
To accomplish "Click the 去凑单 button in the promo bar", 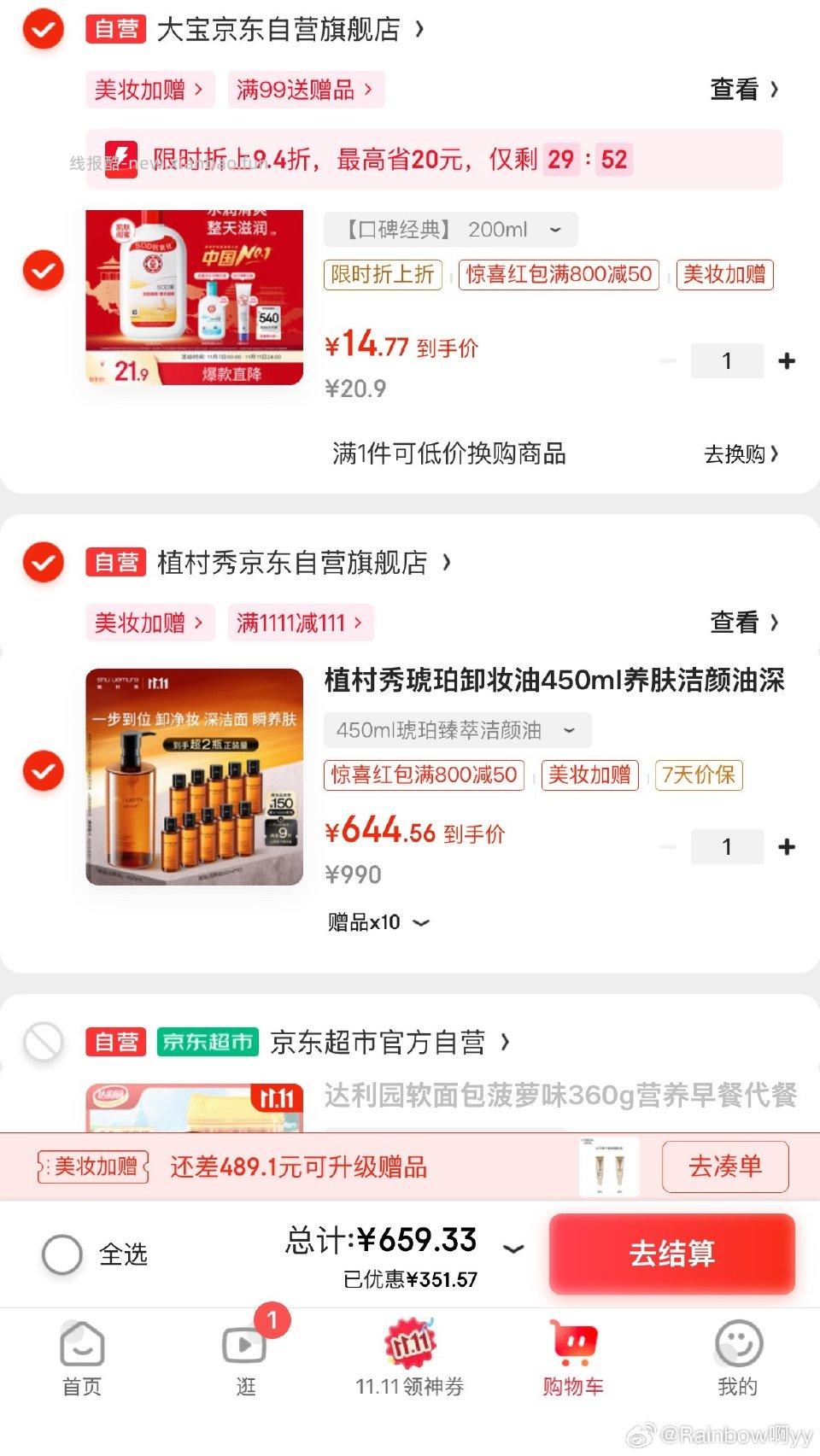I will [725, 1166].
